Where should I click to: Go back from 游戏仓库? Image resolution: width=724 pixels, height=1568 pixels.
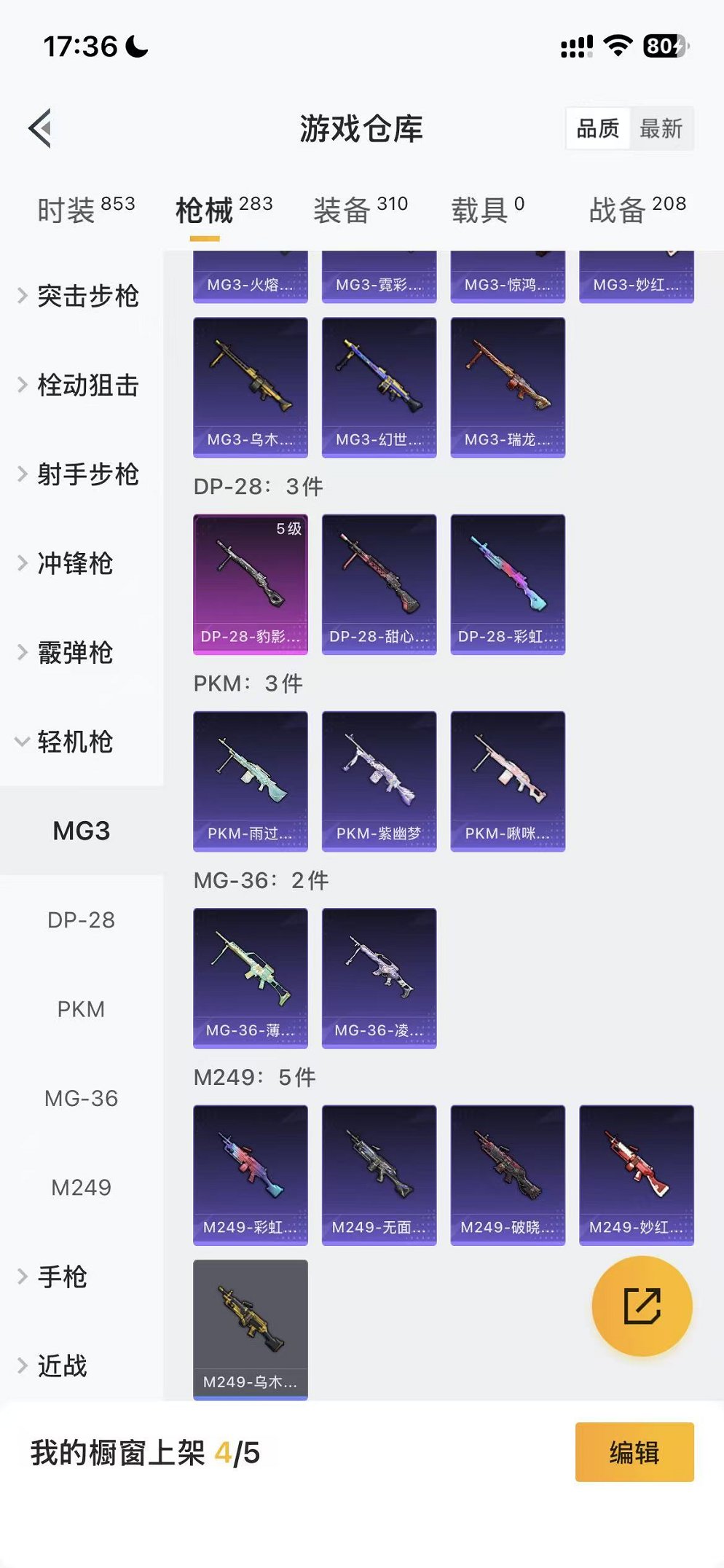pos(41,128)
